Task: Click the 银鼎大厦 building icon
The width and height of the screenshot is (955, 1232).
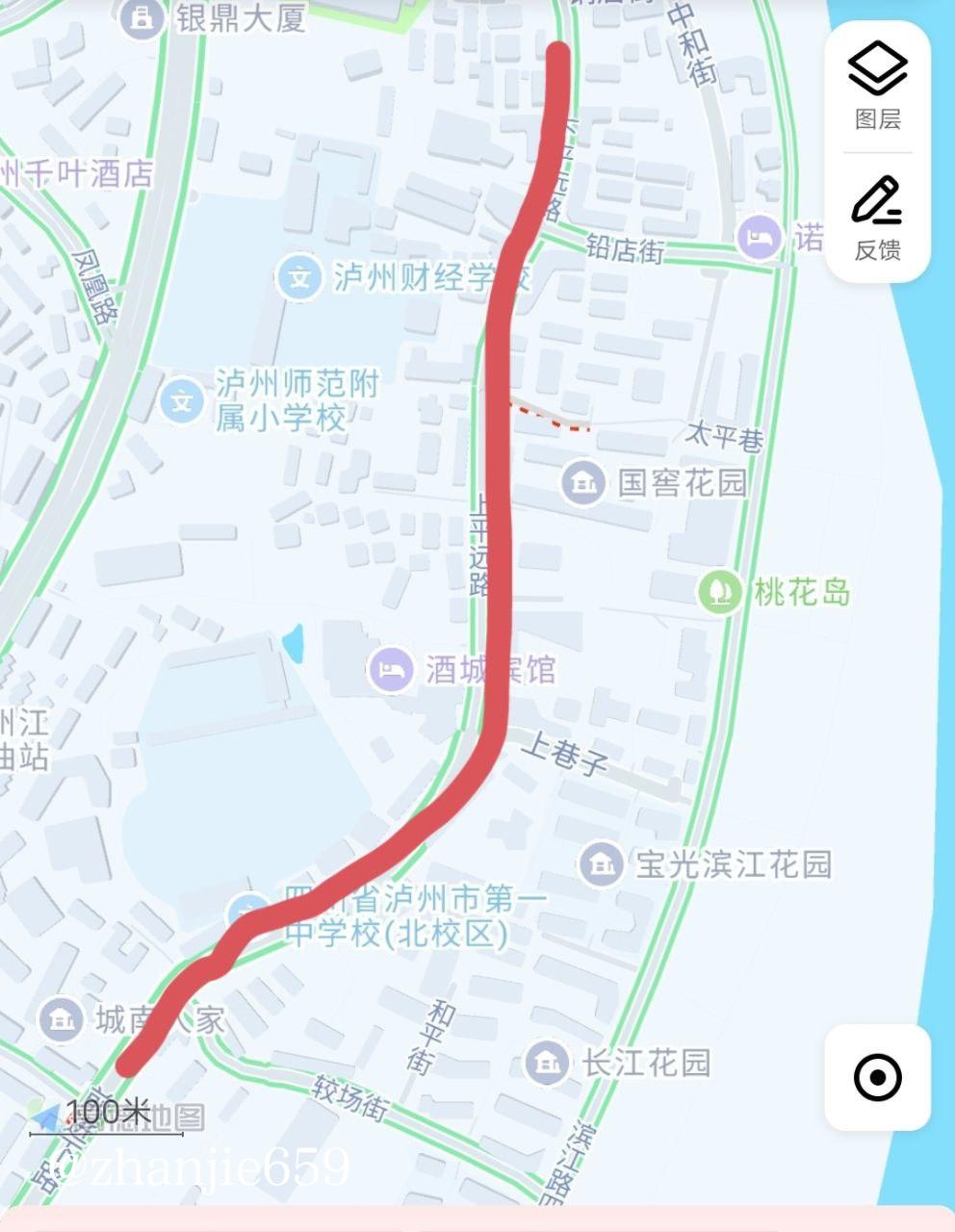Action: (x=142, y=16)
